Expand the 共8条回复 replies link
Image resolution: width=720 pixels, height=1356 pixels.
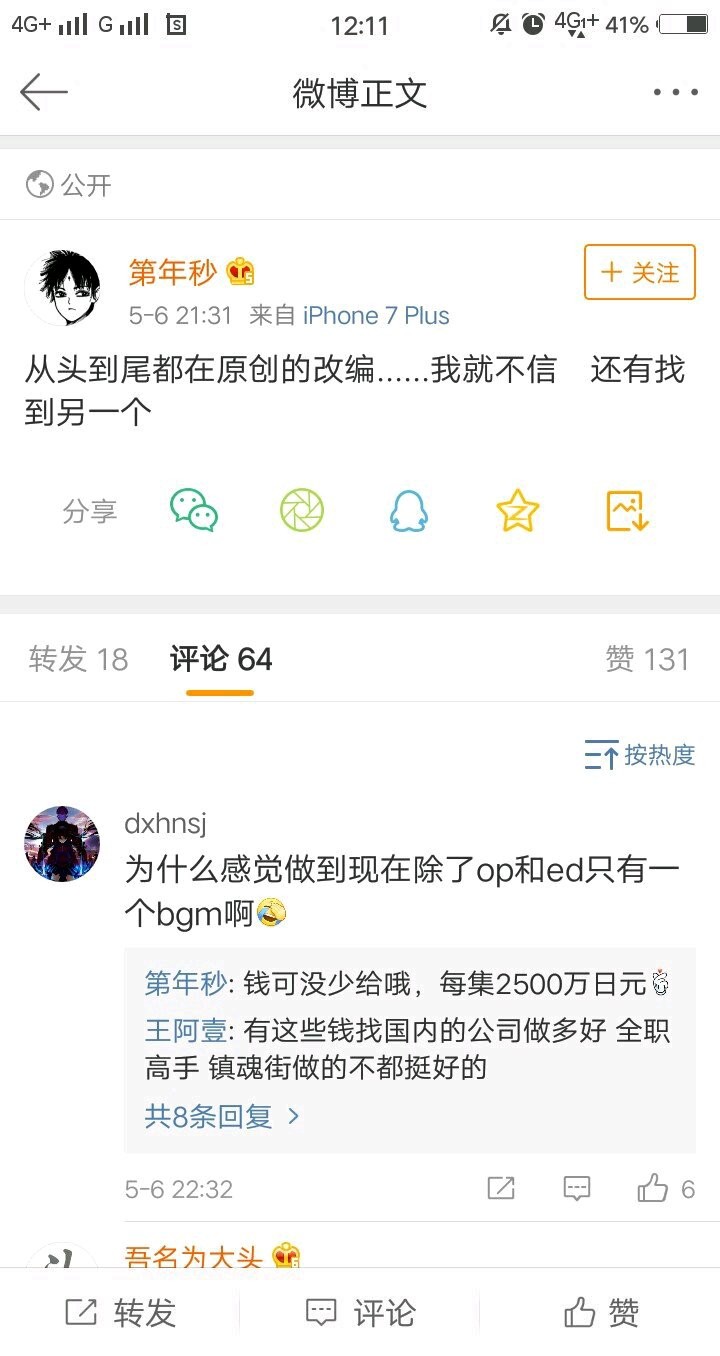pyautogui.click(x=222, y=1116)
